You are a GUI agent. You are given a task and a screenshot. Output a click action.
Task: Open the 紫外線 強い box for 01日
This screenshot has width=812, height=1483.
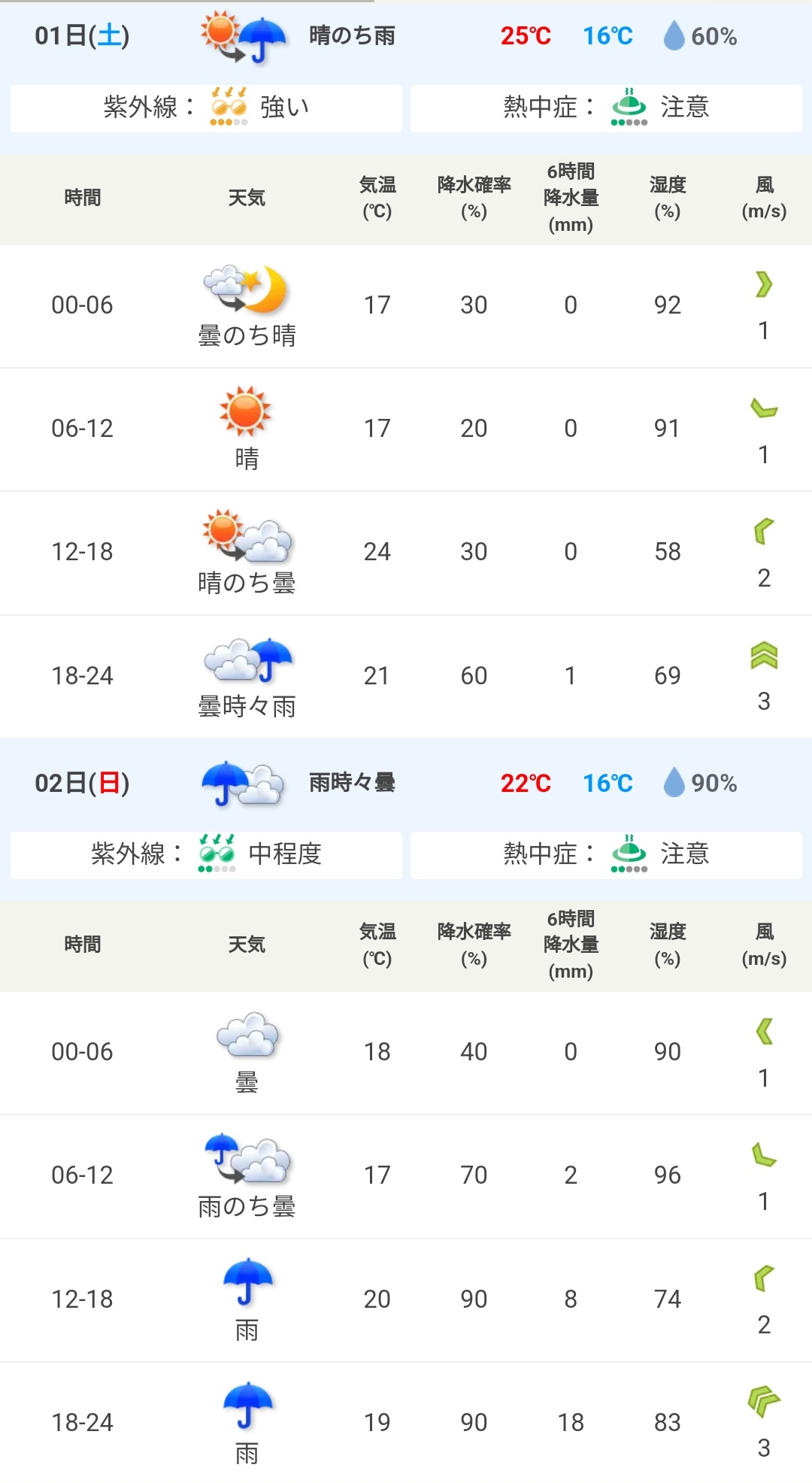coord(206,108)
